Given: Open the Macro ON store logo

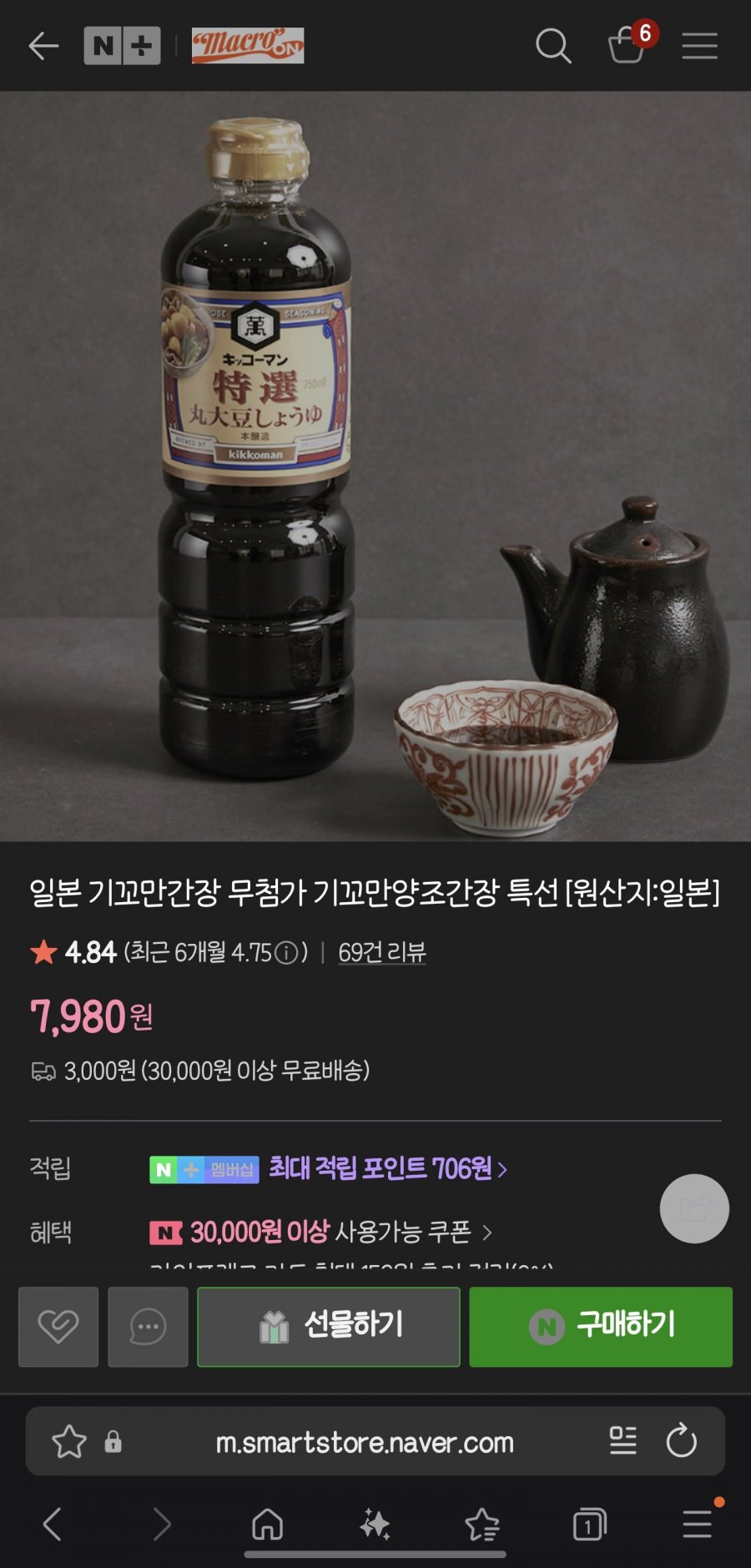Looking at the screenshot, I should tap(248, 46).
